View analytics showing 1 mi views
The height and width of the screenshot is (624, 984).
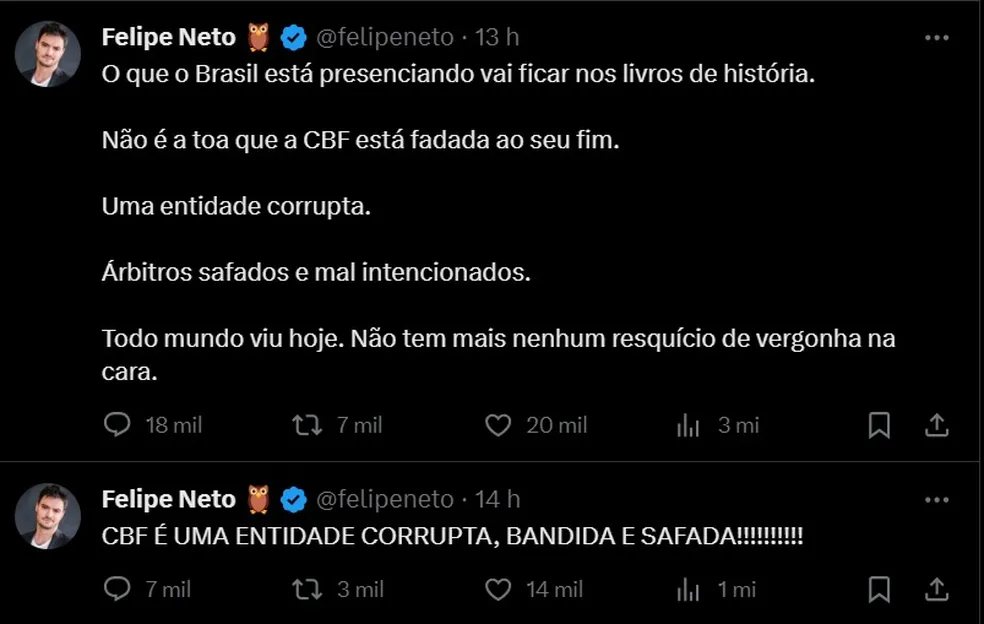click(688, 589)
